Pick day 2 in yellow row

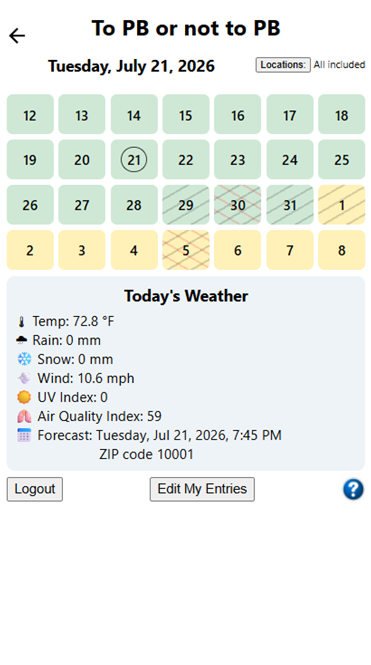pyautogui.click(x=30, y=250)
